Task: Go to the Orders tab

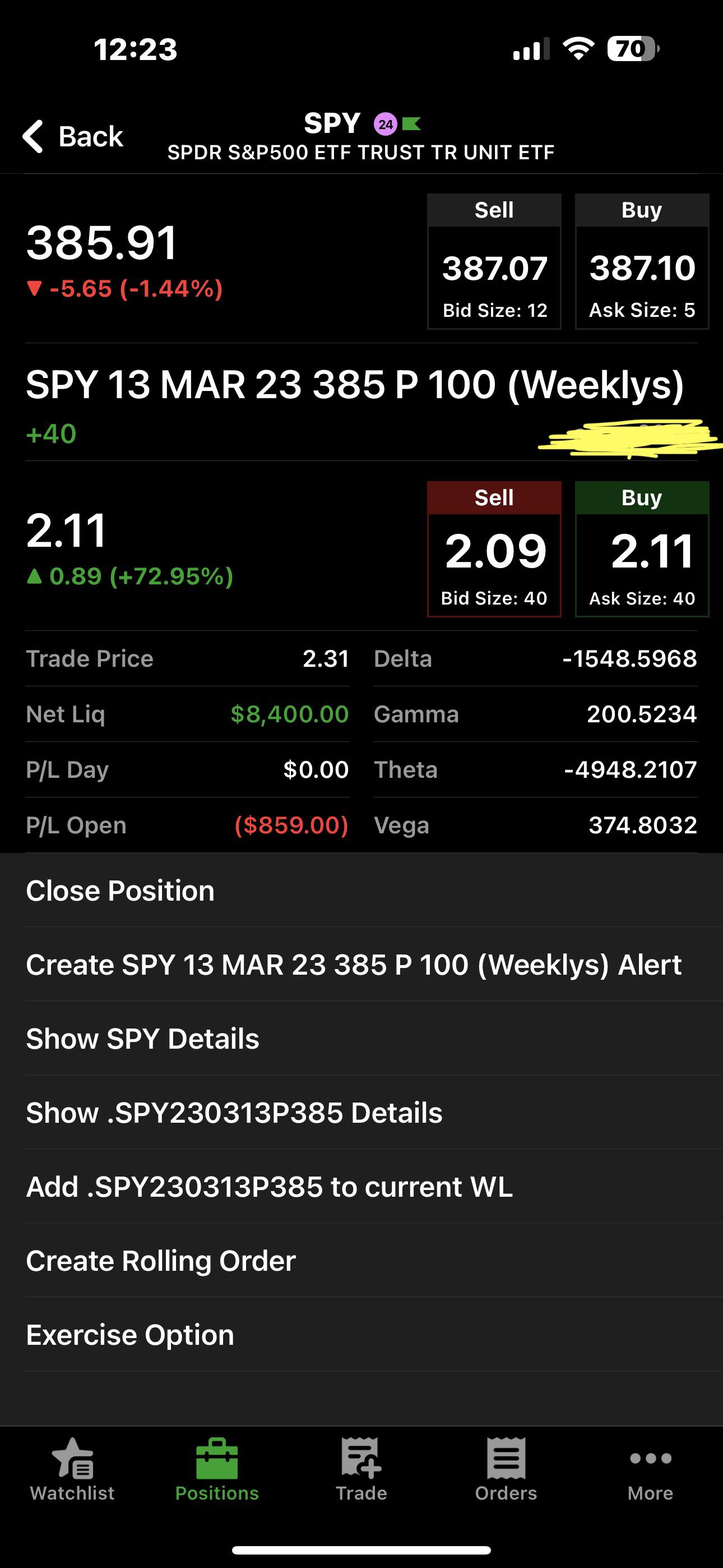Action: pos(506,1470)
